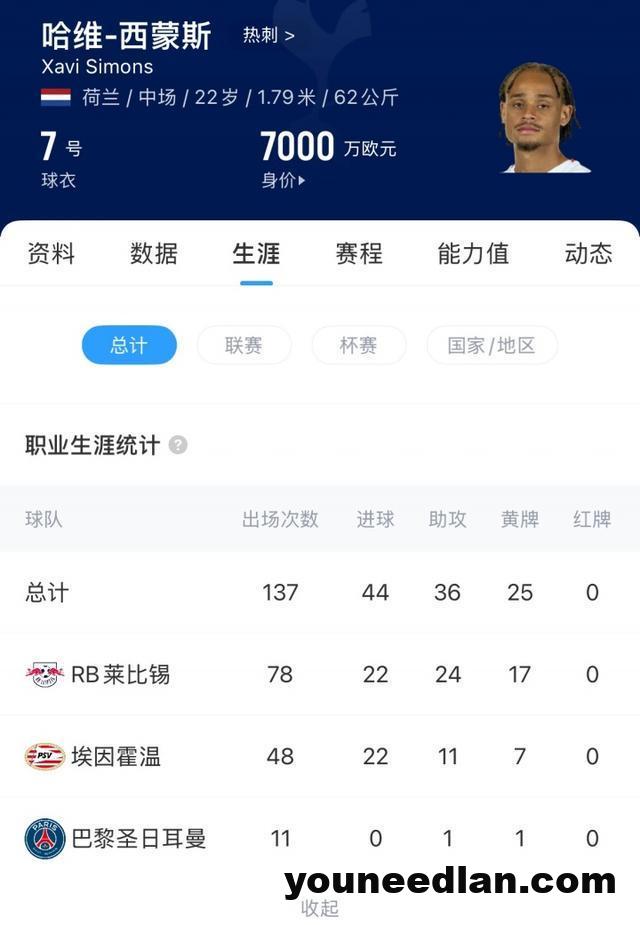This screenshot has width=640, height=925.
Task: Open the 巴黎圣日耳曼 team row
Action: coord(138,838)
